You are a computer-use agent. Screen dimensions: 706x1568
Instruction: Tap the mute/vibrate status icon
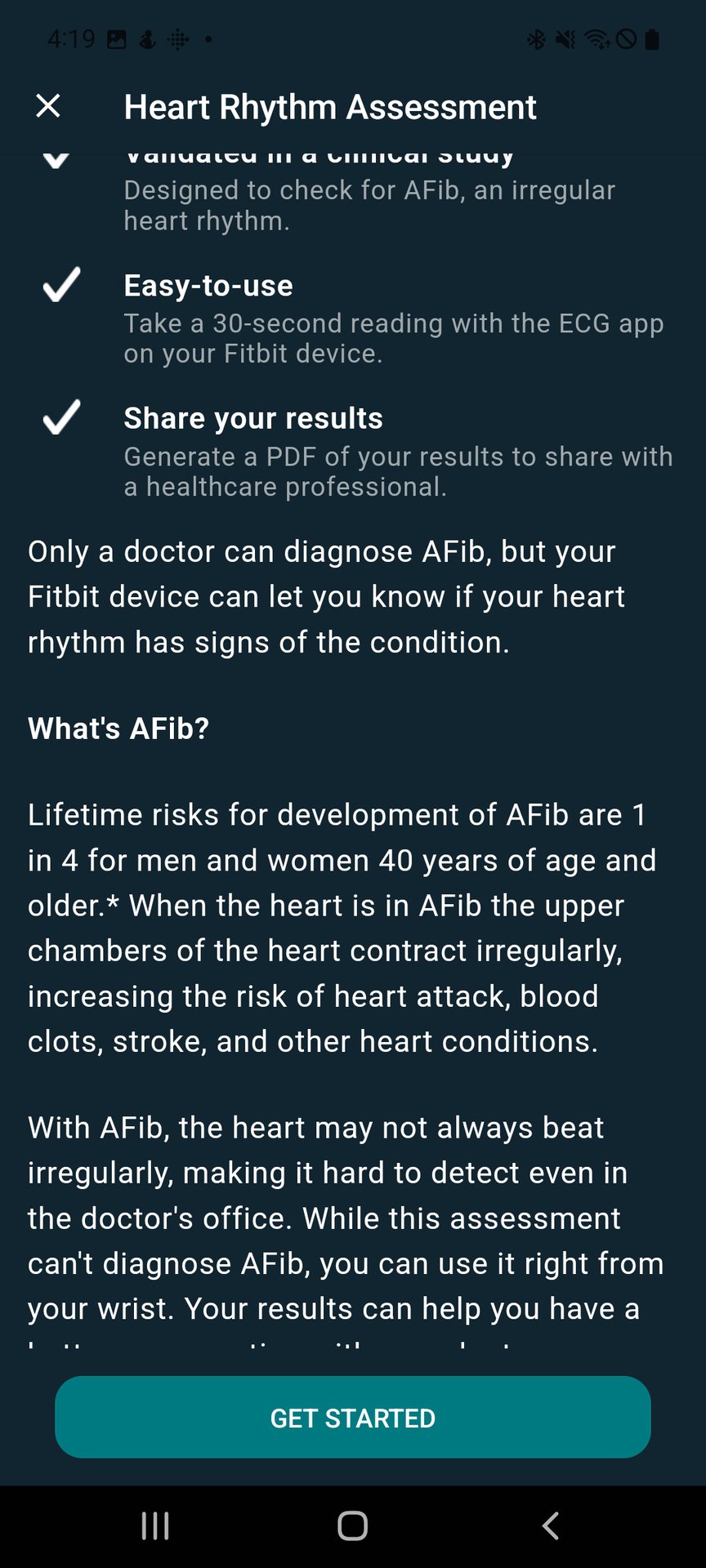point(566,38)
